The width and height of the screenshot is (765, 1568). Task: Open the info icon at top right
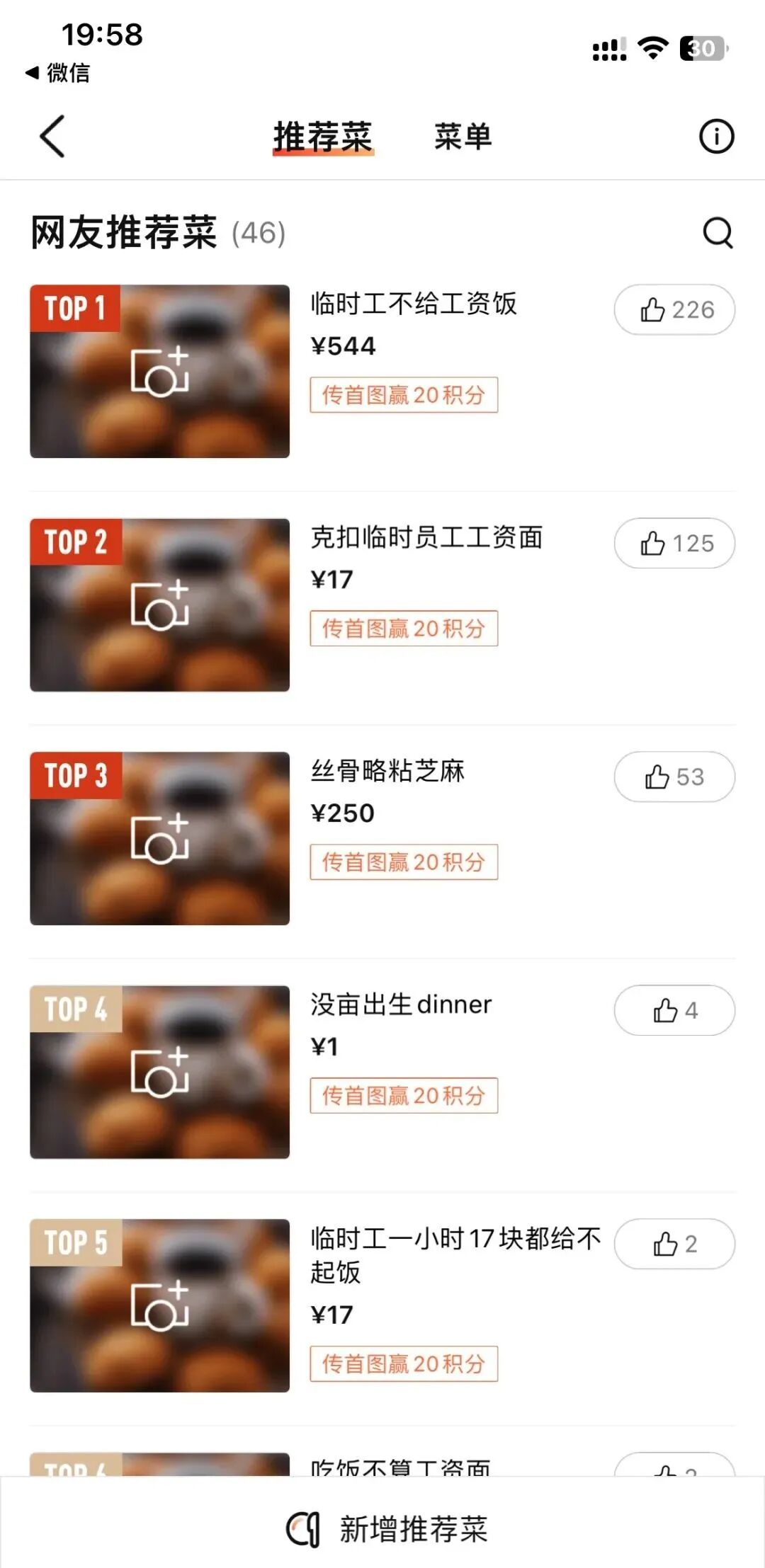(x=717, y=136)
